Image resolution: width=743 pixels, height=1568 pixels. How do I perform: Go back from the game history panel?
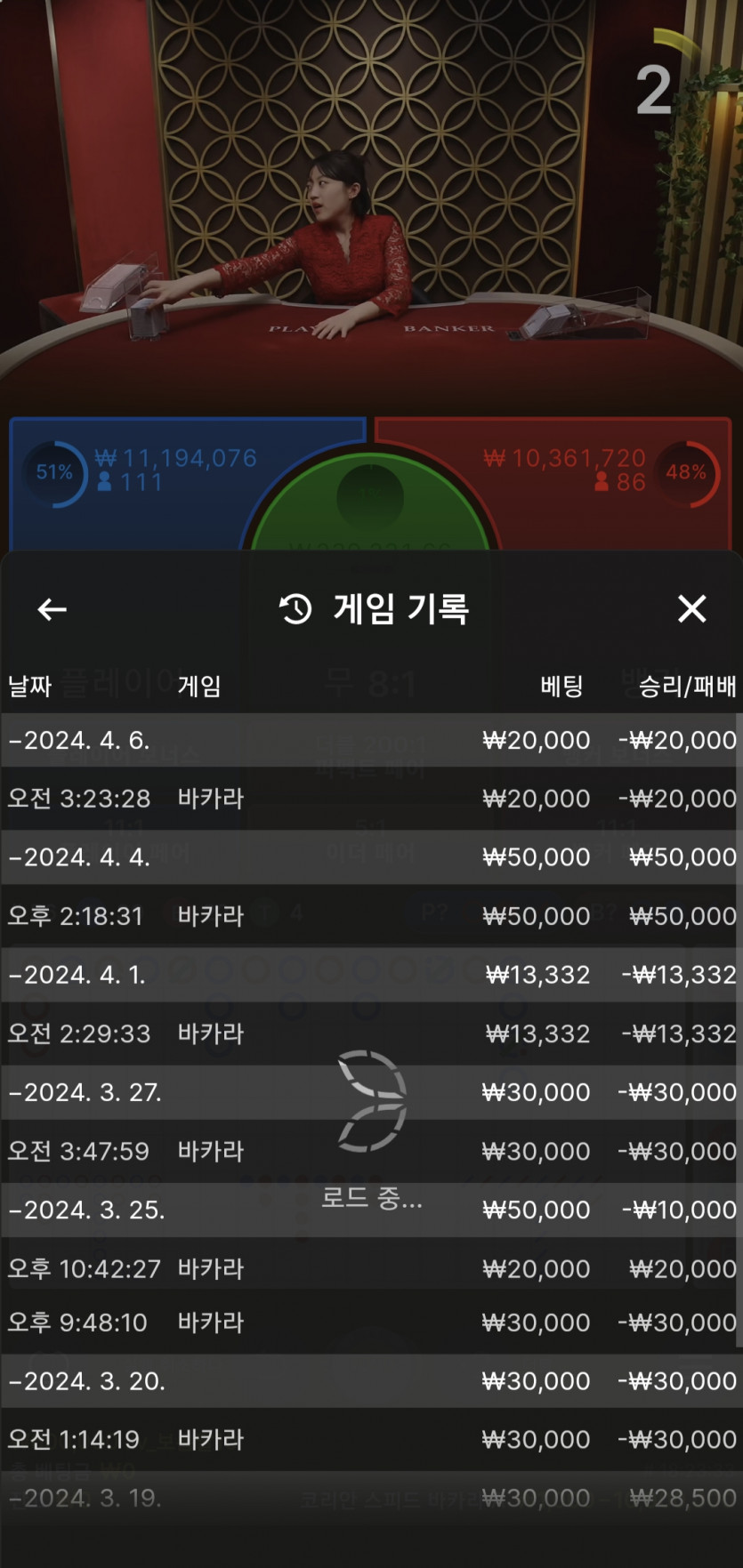52,609
